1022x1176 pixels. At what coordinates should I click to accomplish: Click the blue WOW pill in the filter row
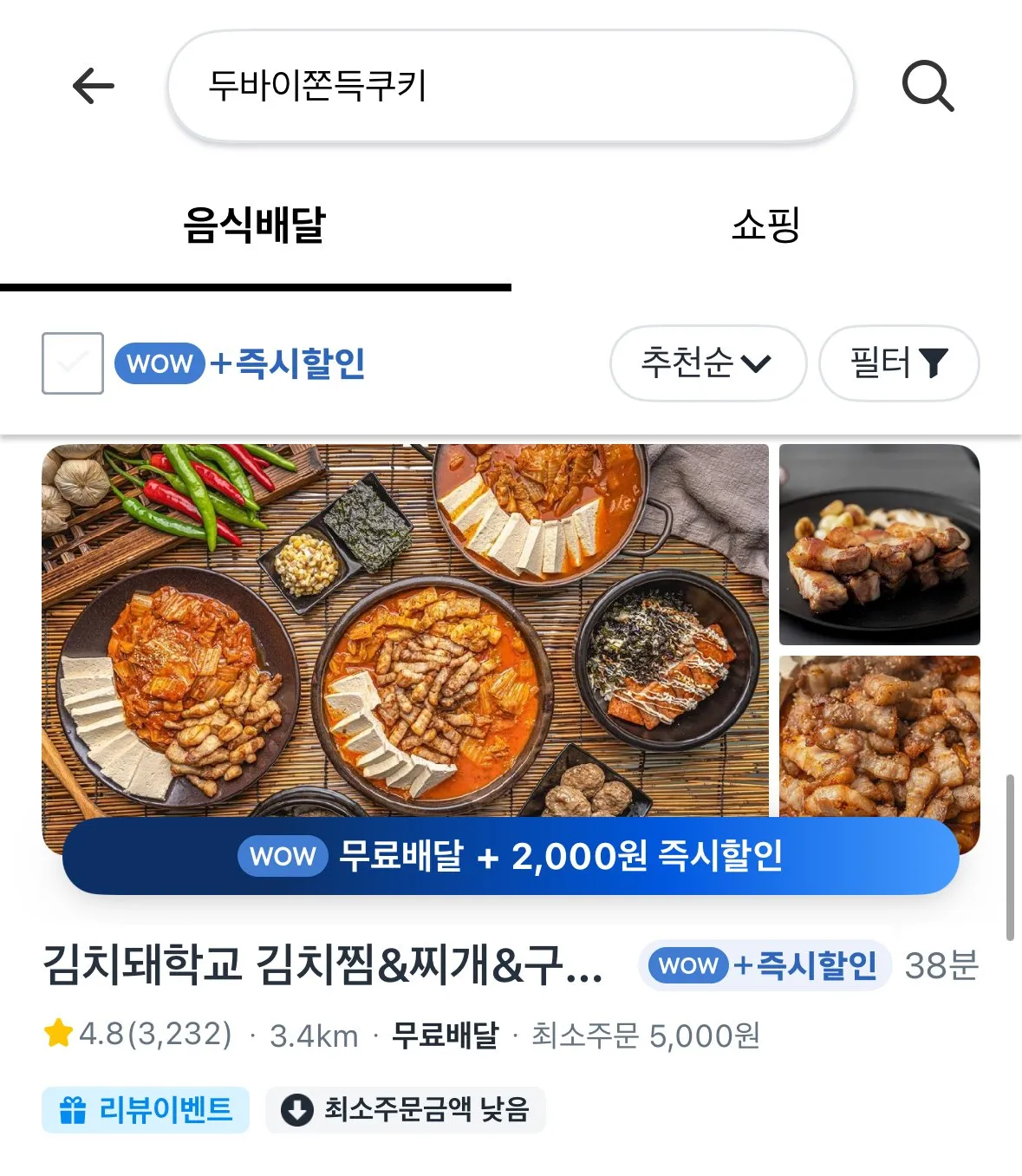(158, 364)
